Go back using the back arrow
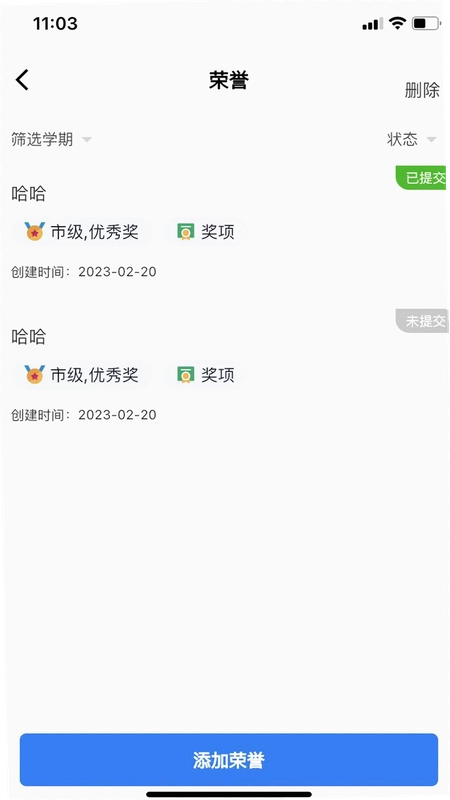 point(22,80)
